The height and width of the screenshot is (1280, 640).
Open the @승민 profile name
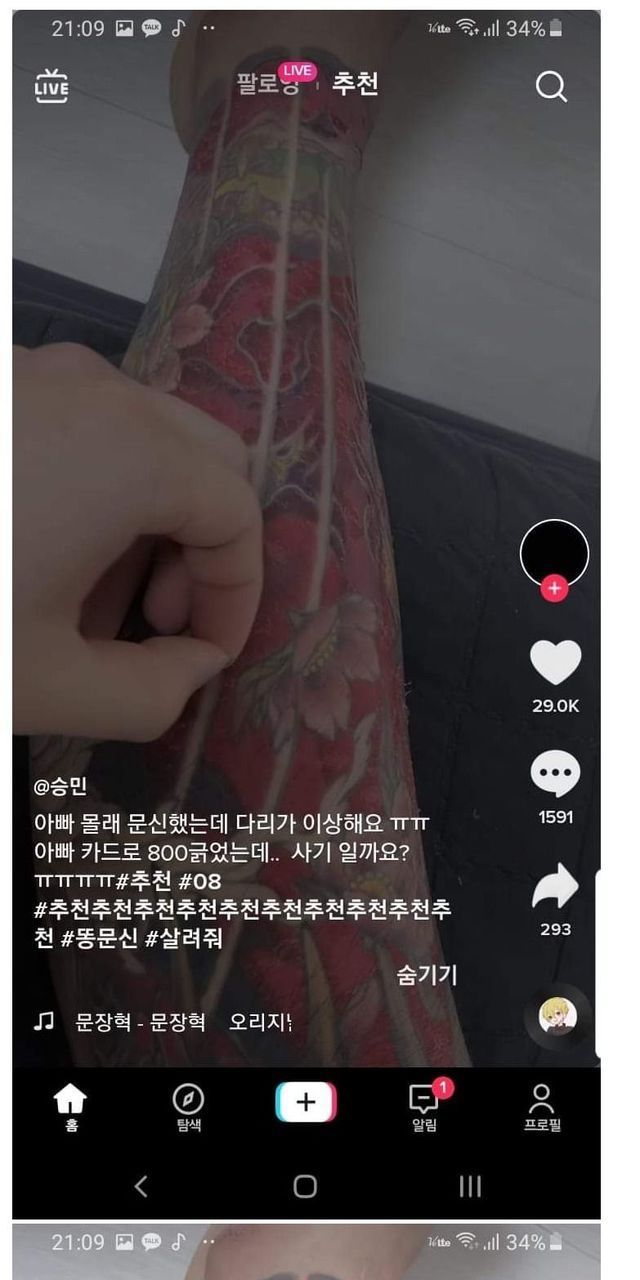(x=60, y=787)
